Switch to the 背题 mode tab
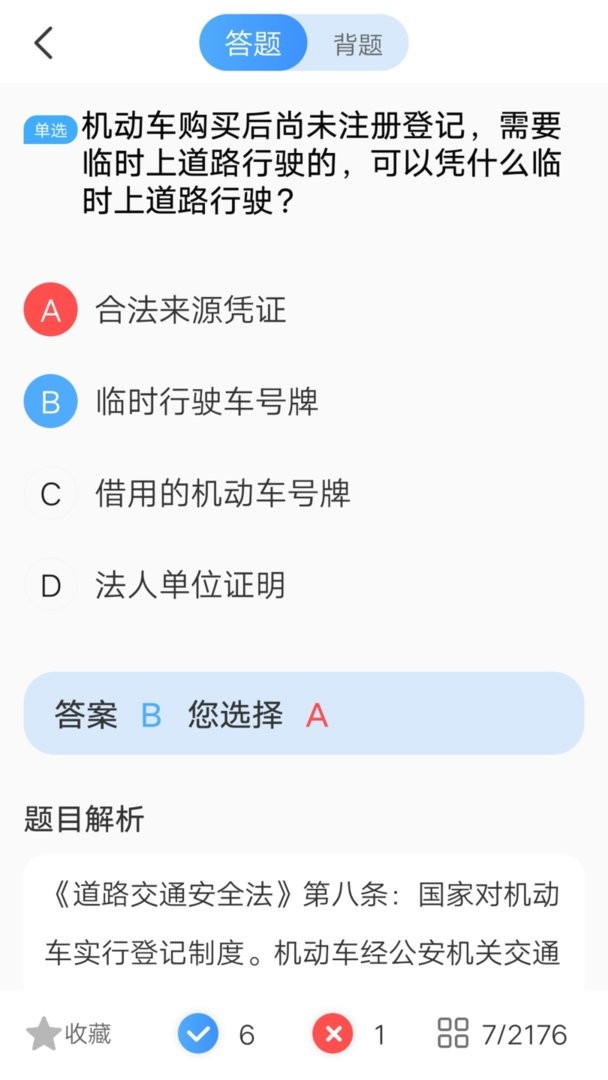 358,44
